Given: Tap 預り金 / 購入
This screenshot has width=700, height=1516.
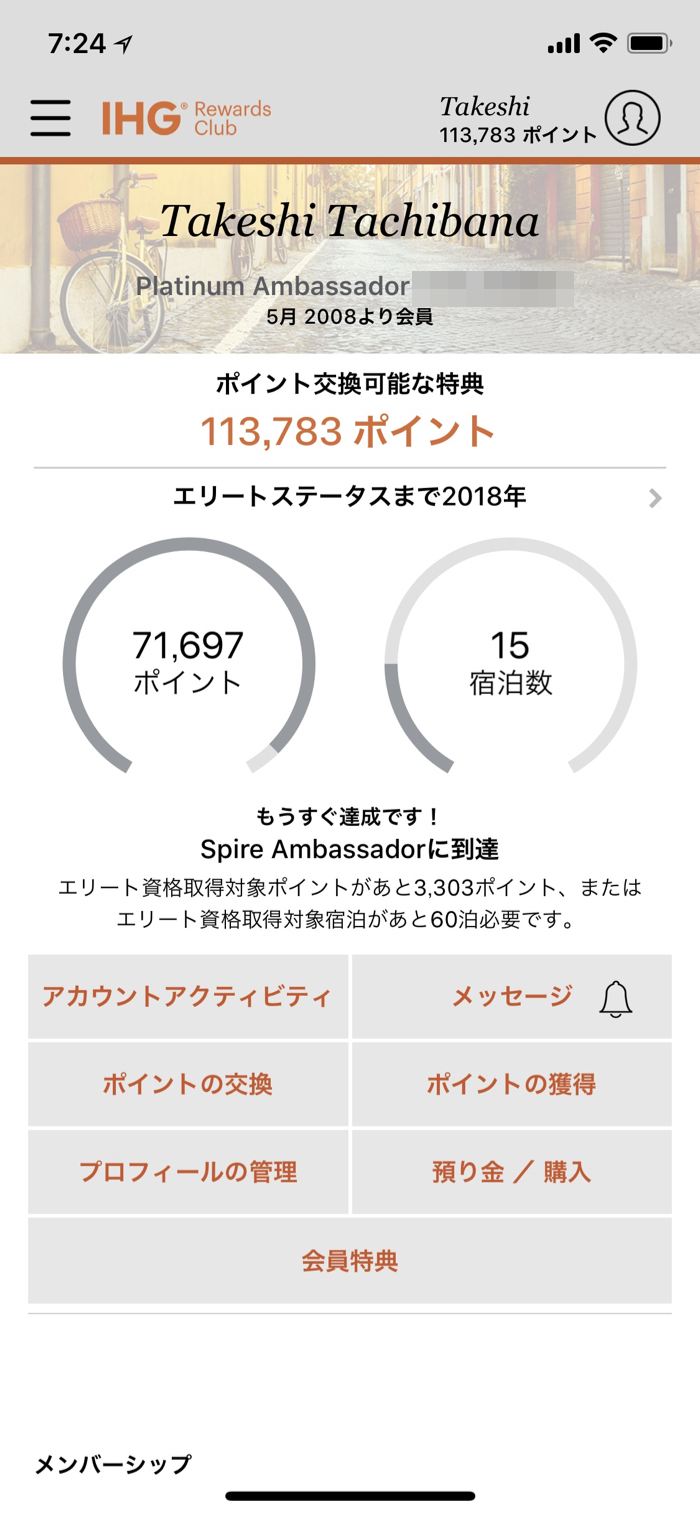Looking at the screenshot, I should [512, 1171].
